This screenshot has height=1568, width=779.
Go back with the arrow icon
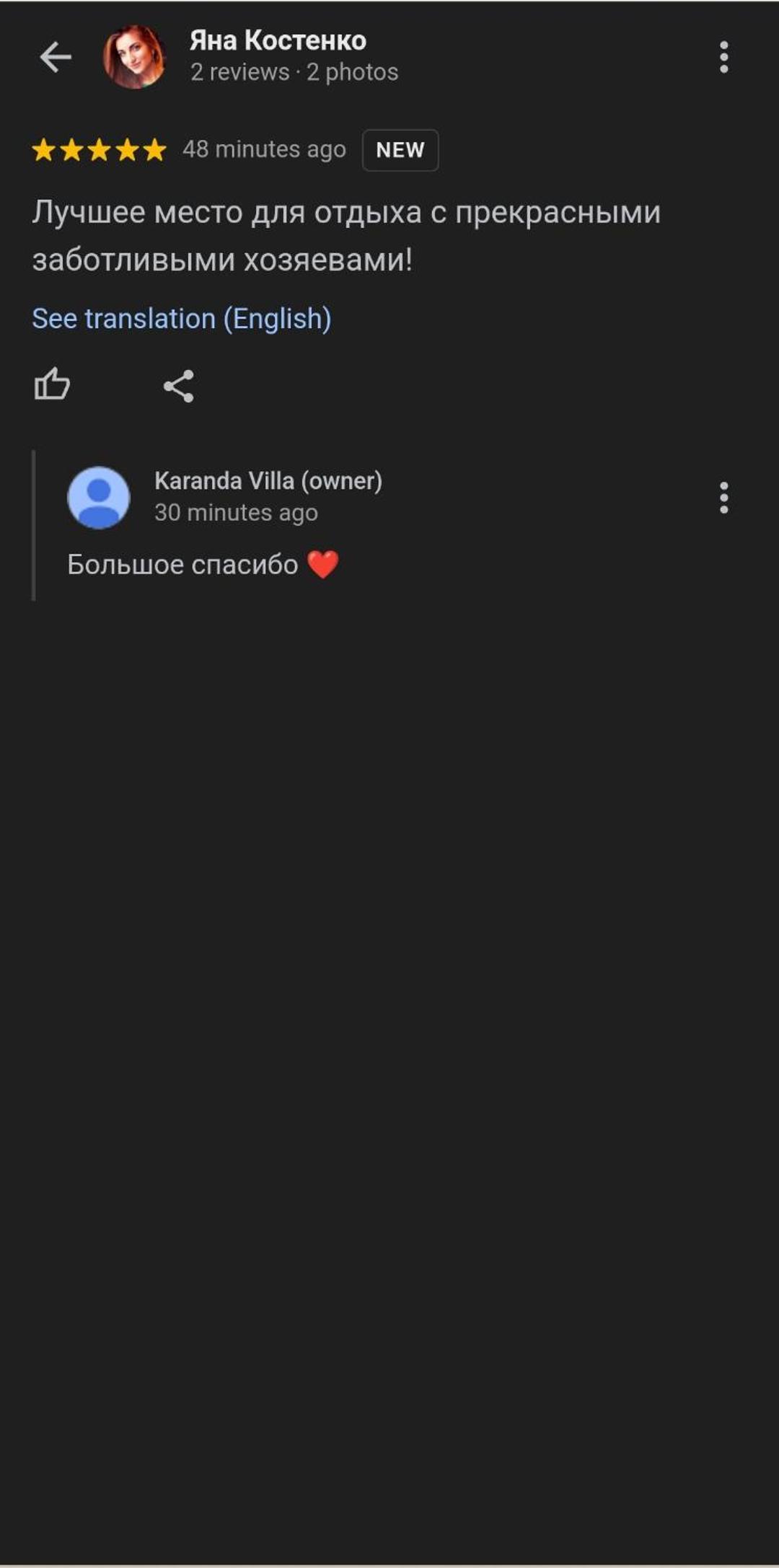pos(56,57)
